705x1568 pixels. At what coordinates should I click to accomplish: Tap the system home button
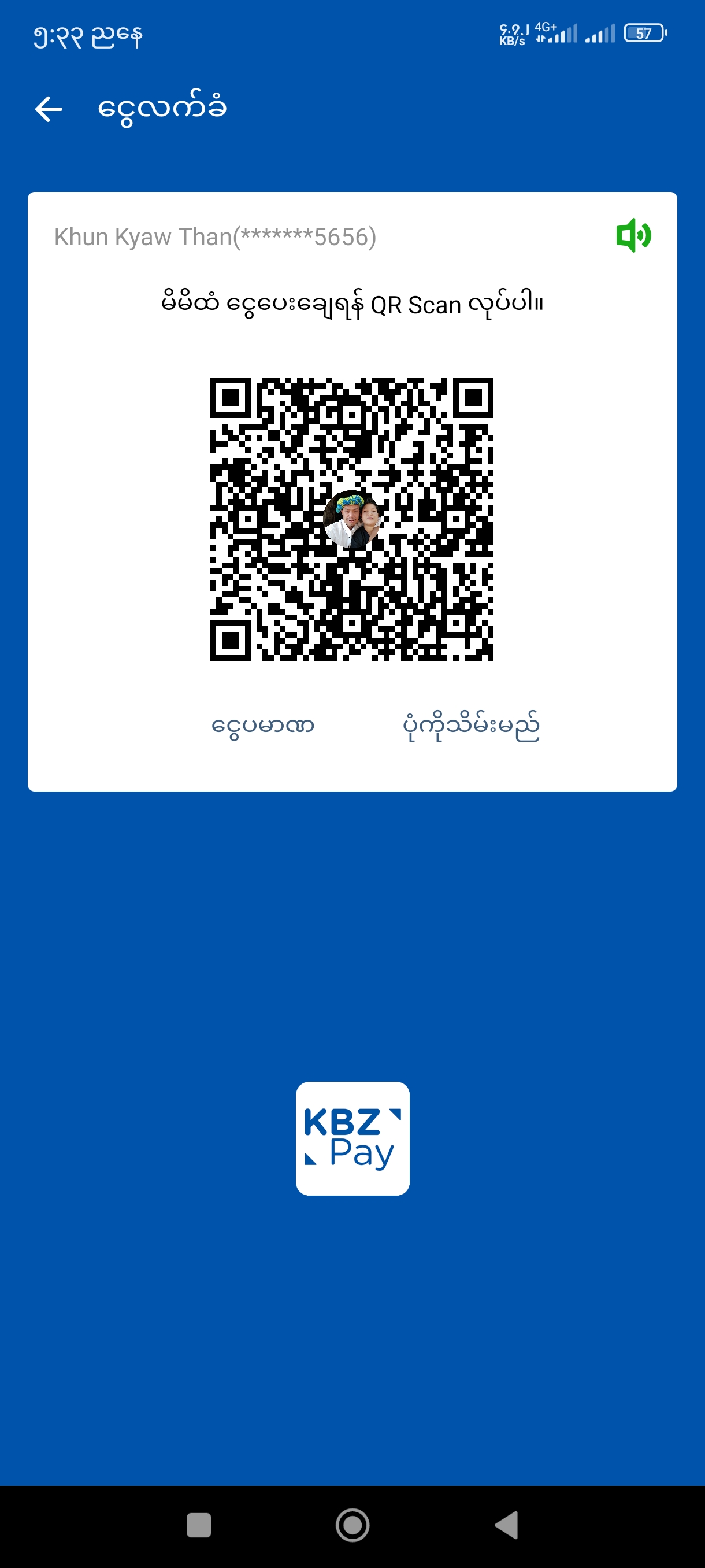coord(352,1525)
